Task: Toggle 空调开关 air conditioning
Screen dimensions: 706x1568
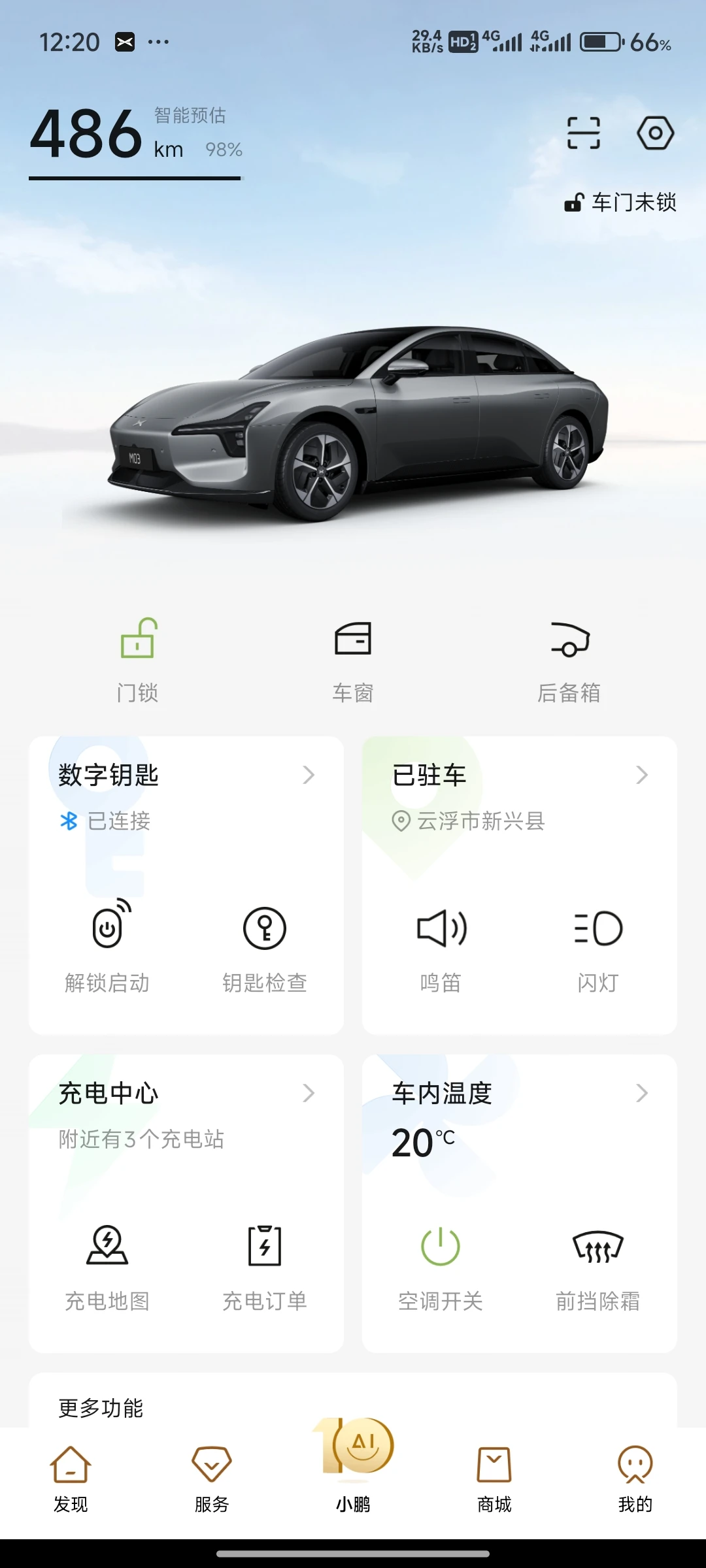Action: point(441,1266)
